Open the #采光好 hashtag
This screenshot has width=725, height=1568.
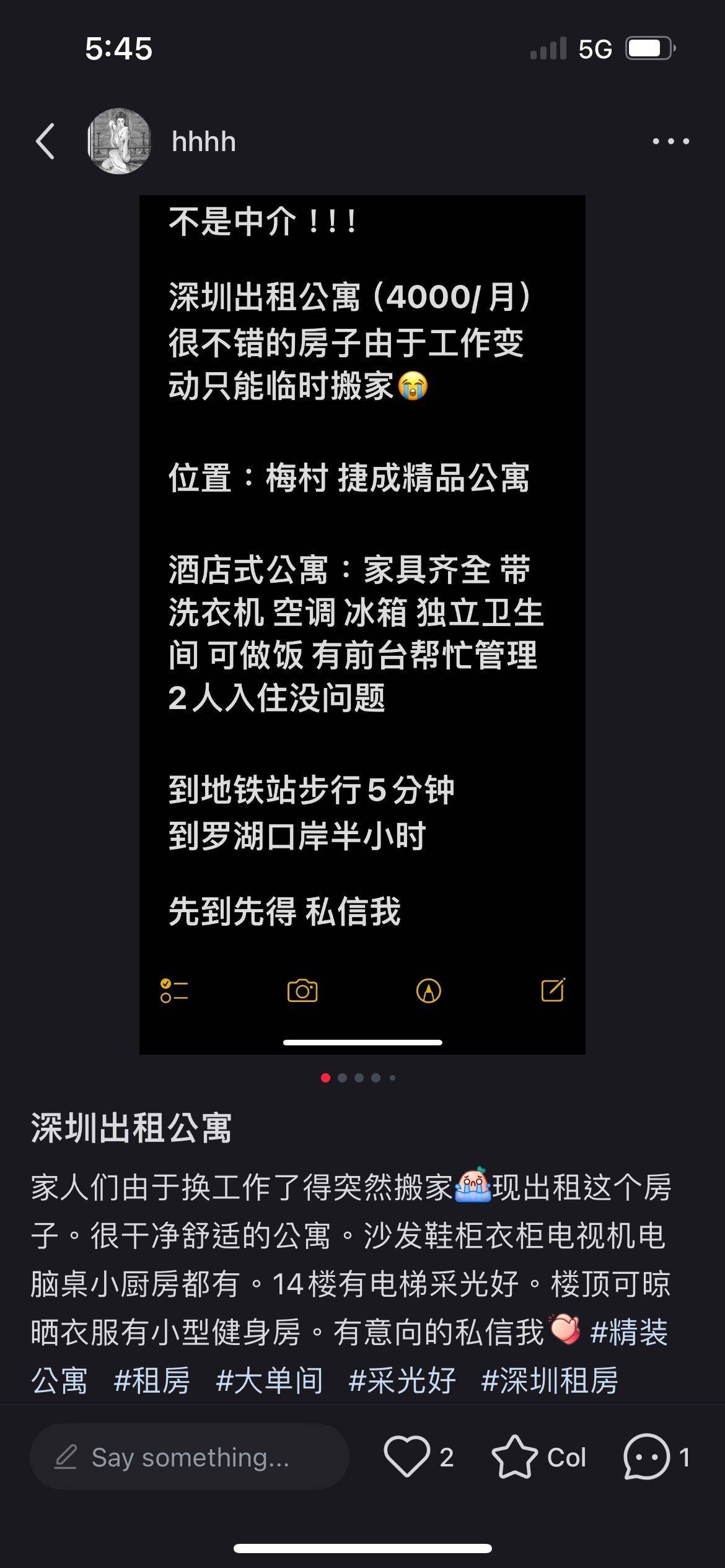[402, 1380]
